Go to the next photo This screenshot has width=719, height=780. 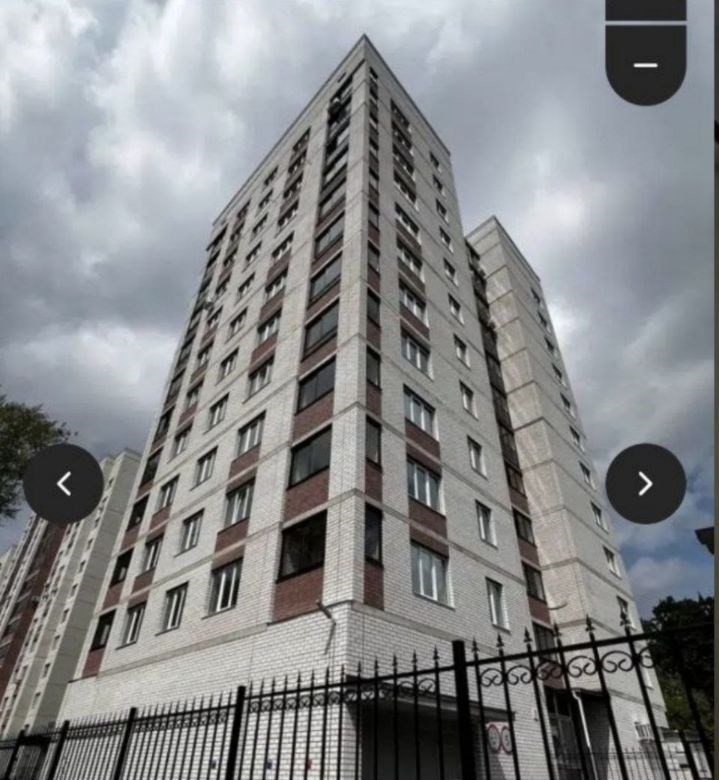(x=645, y=484)
